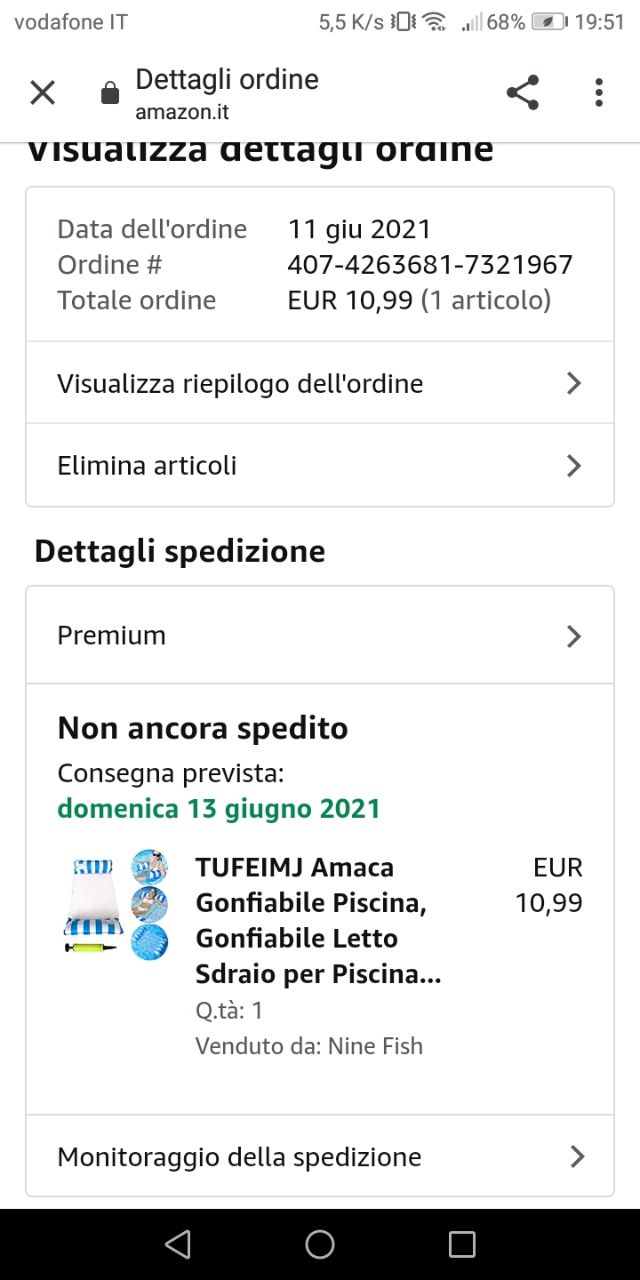Share this Amazon order page

click(522, 93)
